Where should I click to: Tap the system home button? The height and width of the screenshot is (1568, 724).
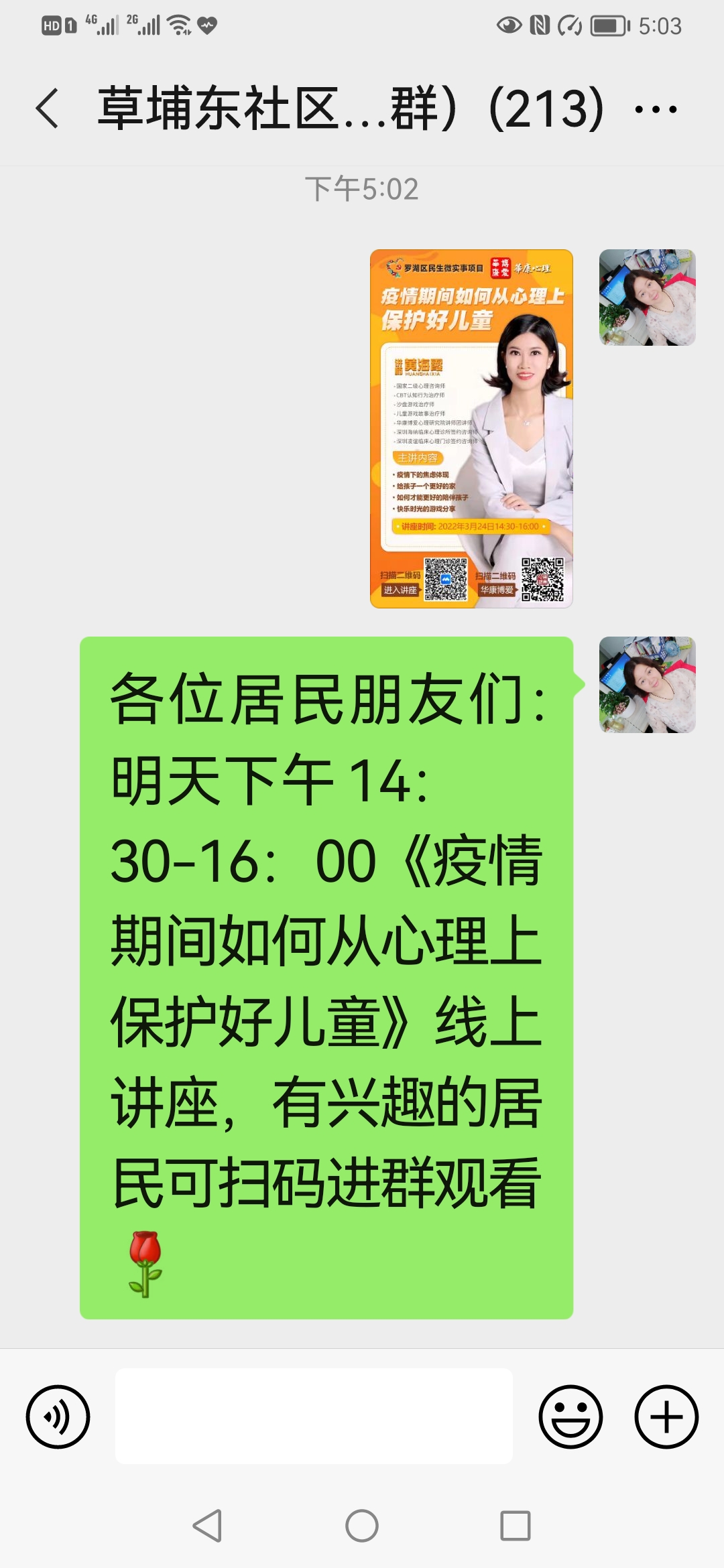tap(362, 1526)
